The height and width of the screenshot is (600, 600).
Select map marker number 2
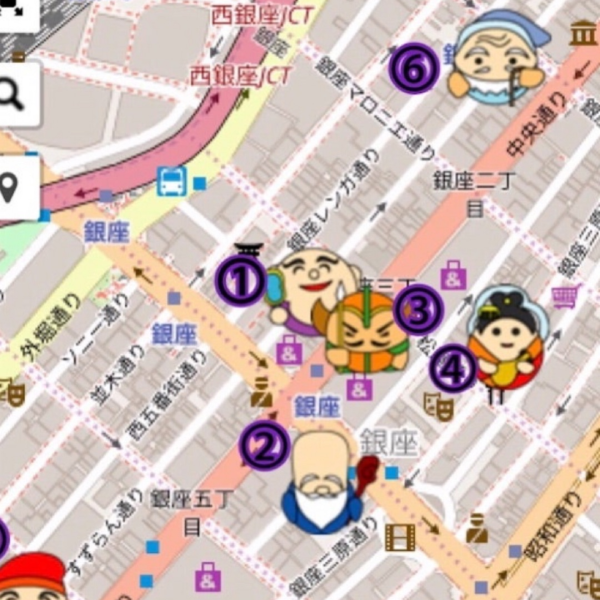pyautogui.click(x=265, y=446)
